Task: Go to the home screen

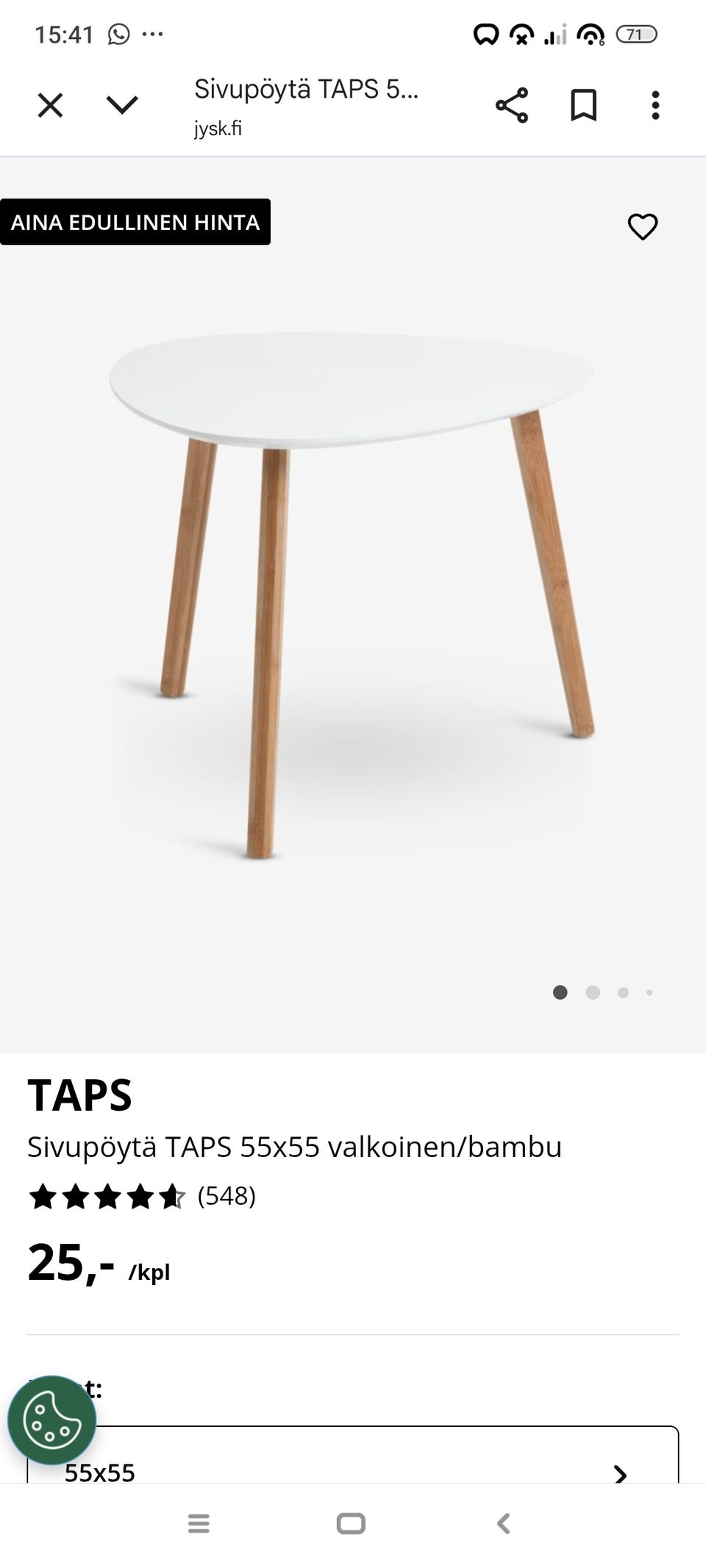Action: coord(351,1524)
